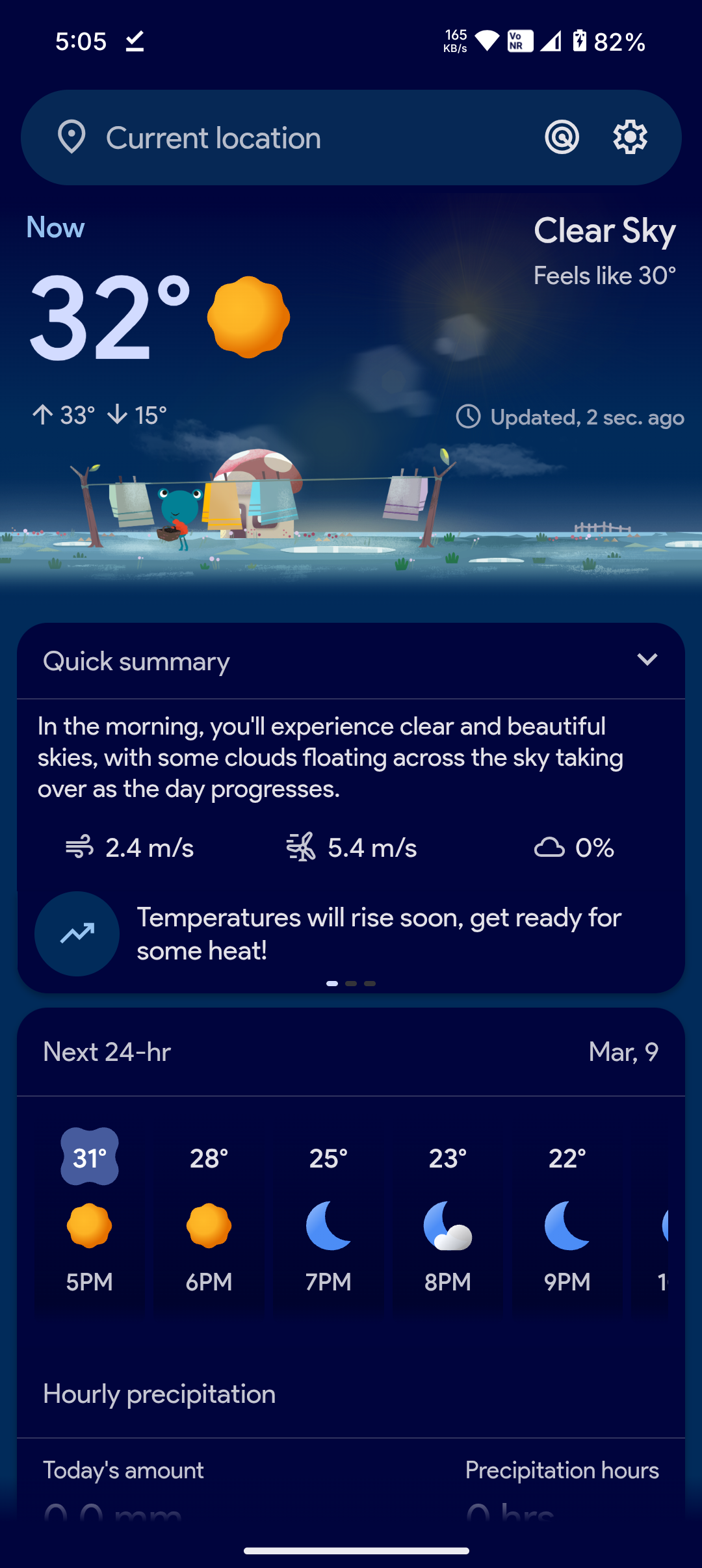This screenshot has width=702, height=1568.
Task: Select the 8PM hourly forecast
Action: coord(447,1222)
